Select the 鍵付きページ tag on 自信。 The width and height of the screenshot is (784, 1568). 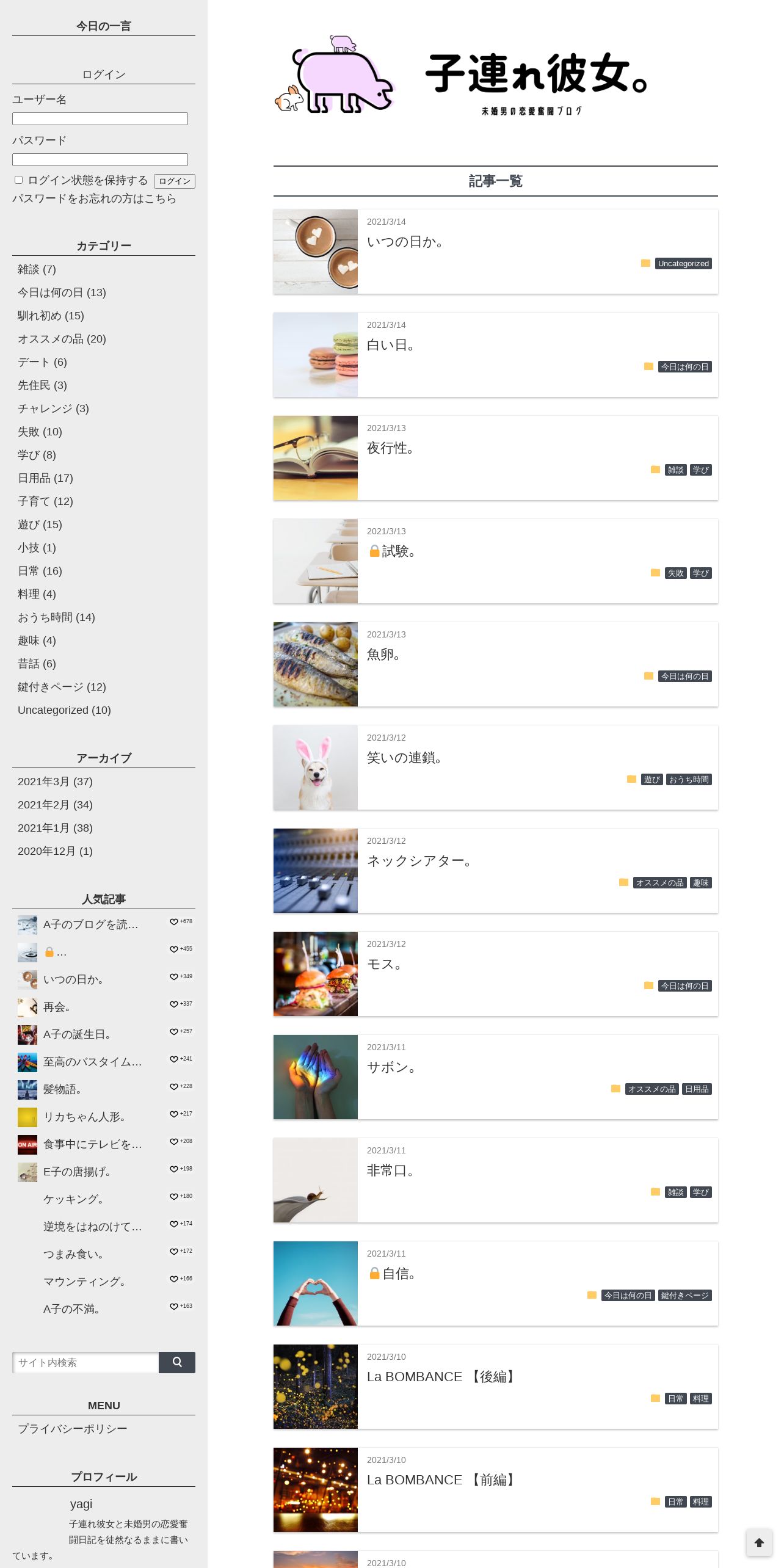[685, 1296]
